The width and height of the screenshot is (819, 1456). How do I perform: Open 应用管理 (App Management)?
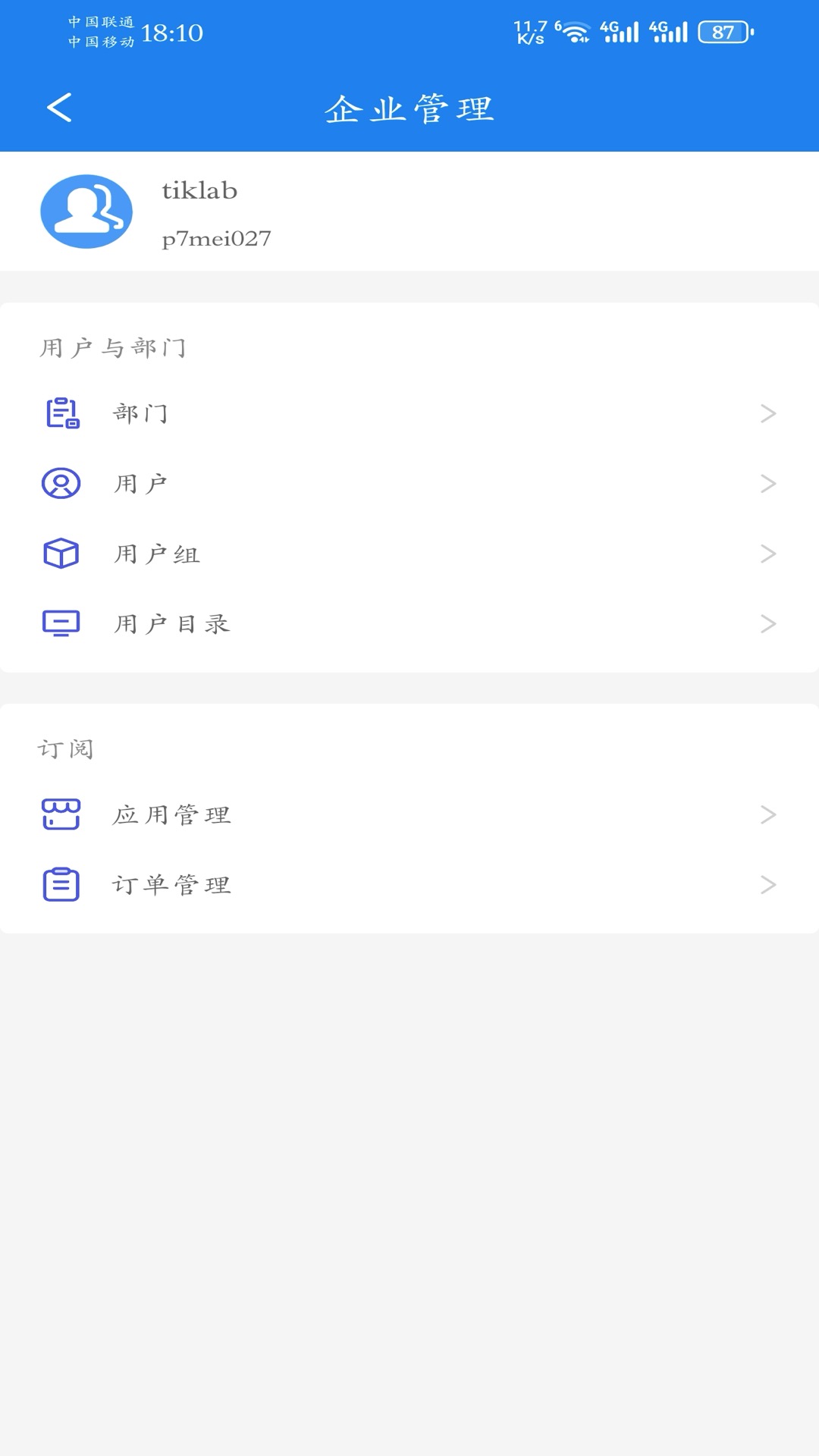point(409,814)
